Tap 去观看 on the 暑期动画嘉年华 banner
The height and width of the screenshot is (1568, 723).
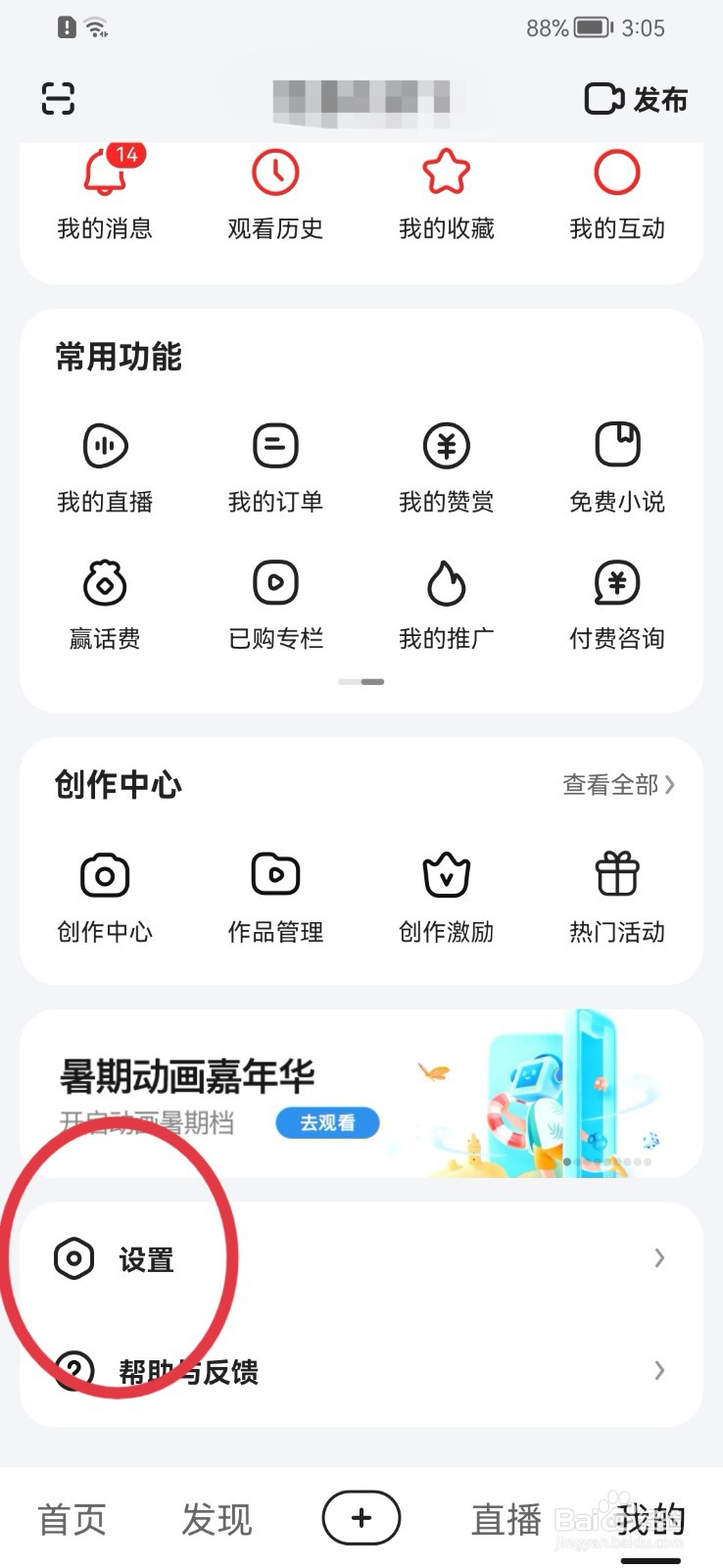pyautogui.click(x=327, y=1123)
